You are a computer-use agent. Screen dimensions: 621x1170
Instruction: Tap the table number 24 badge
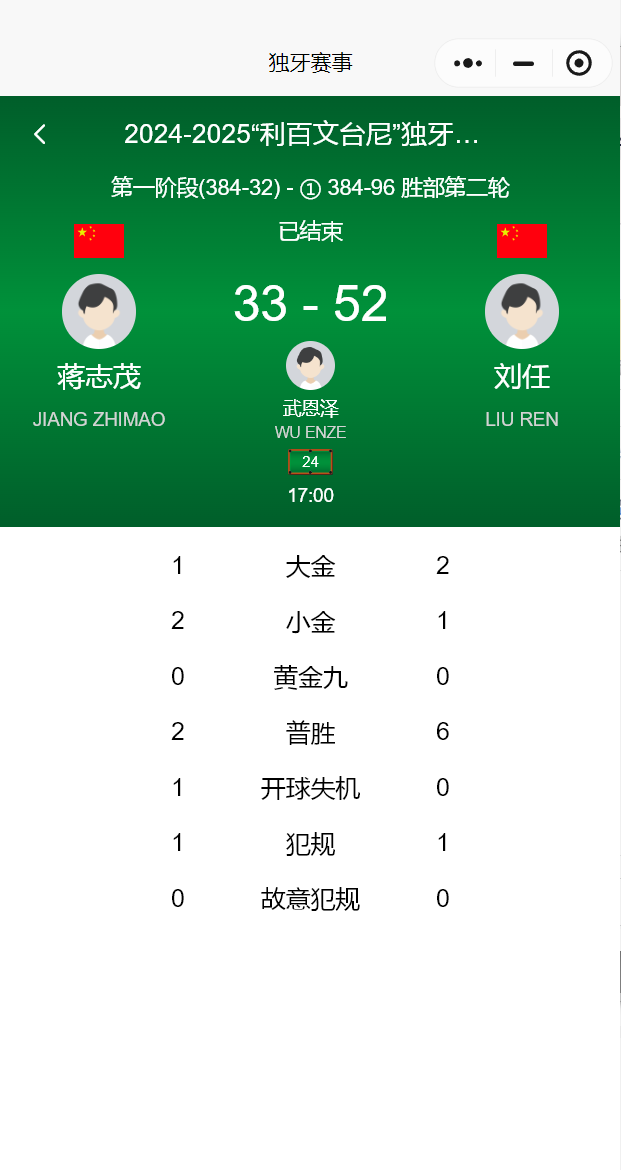pyautogui.click(x=310, y=462)
